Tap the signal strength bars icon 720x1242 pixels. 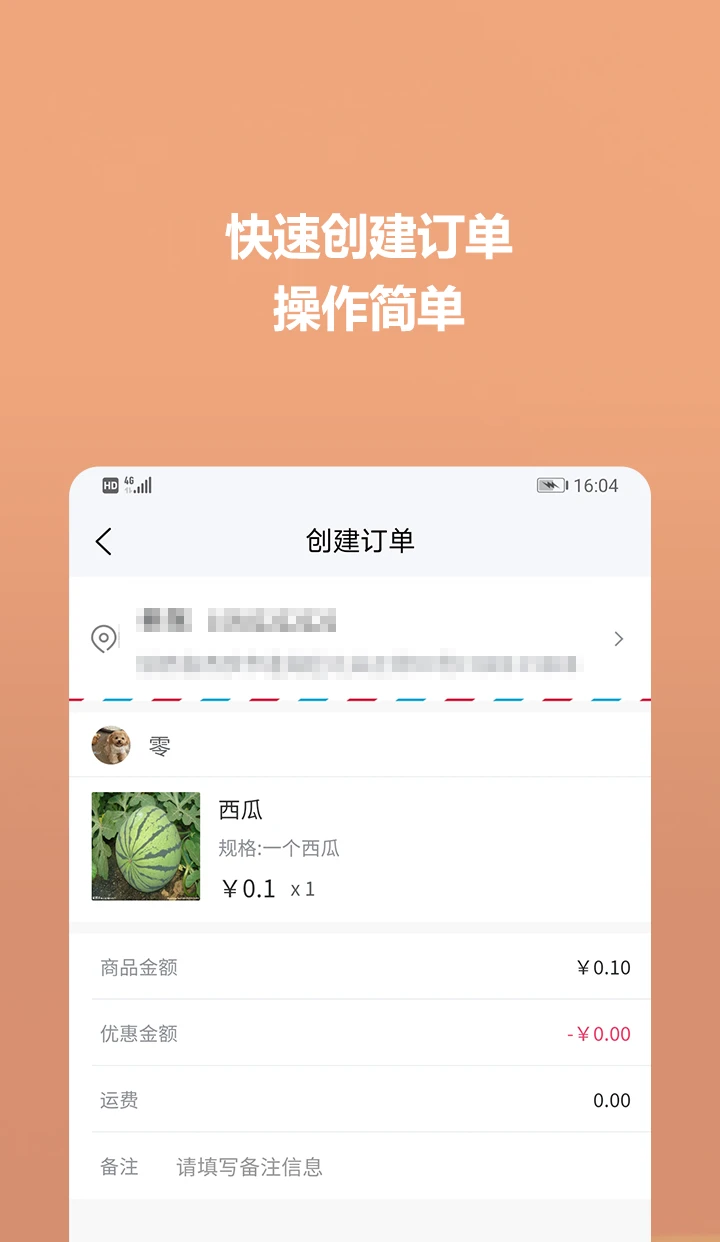click(x=144, y=485)
